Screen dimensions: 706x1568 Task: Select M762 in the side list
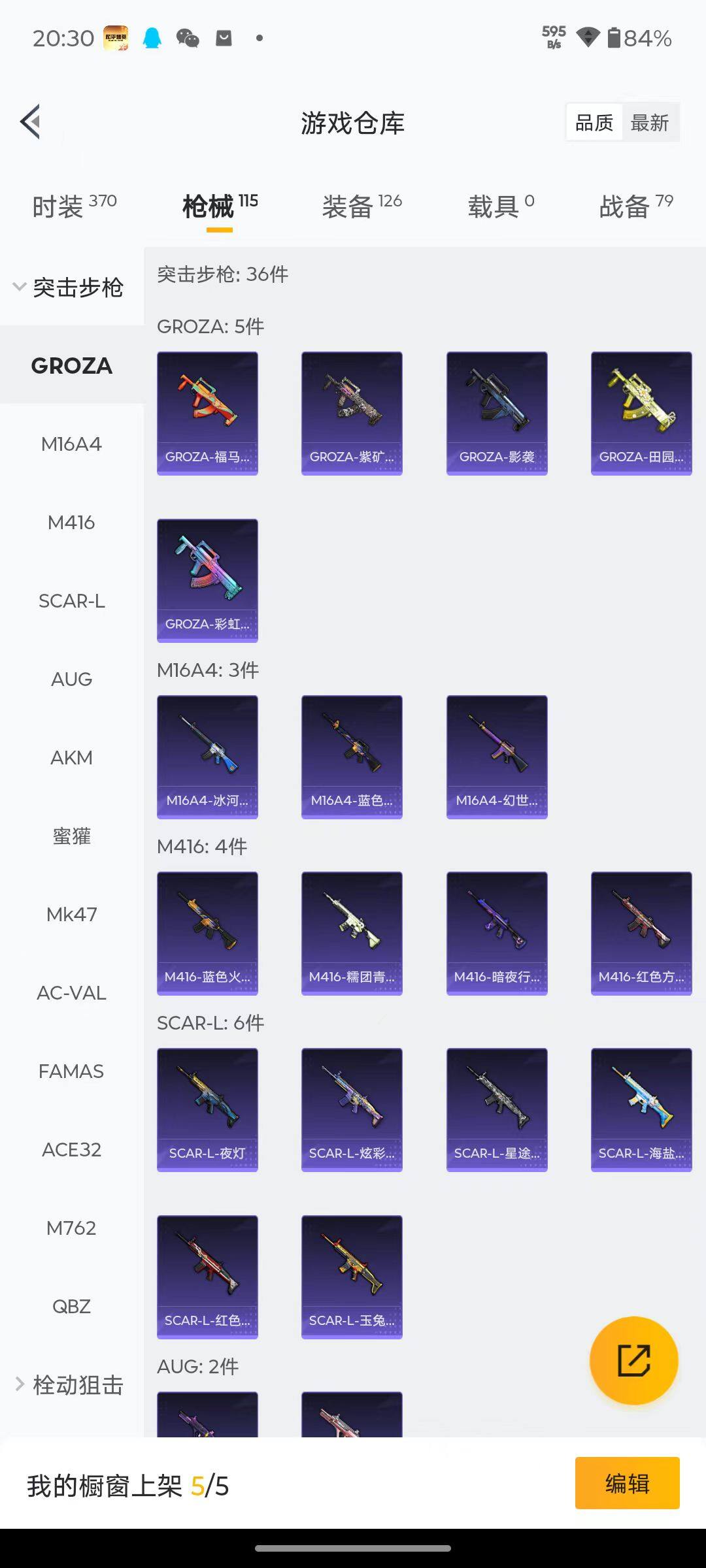71,1228
